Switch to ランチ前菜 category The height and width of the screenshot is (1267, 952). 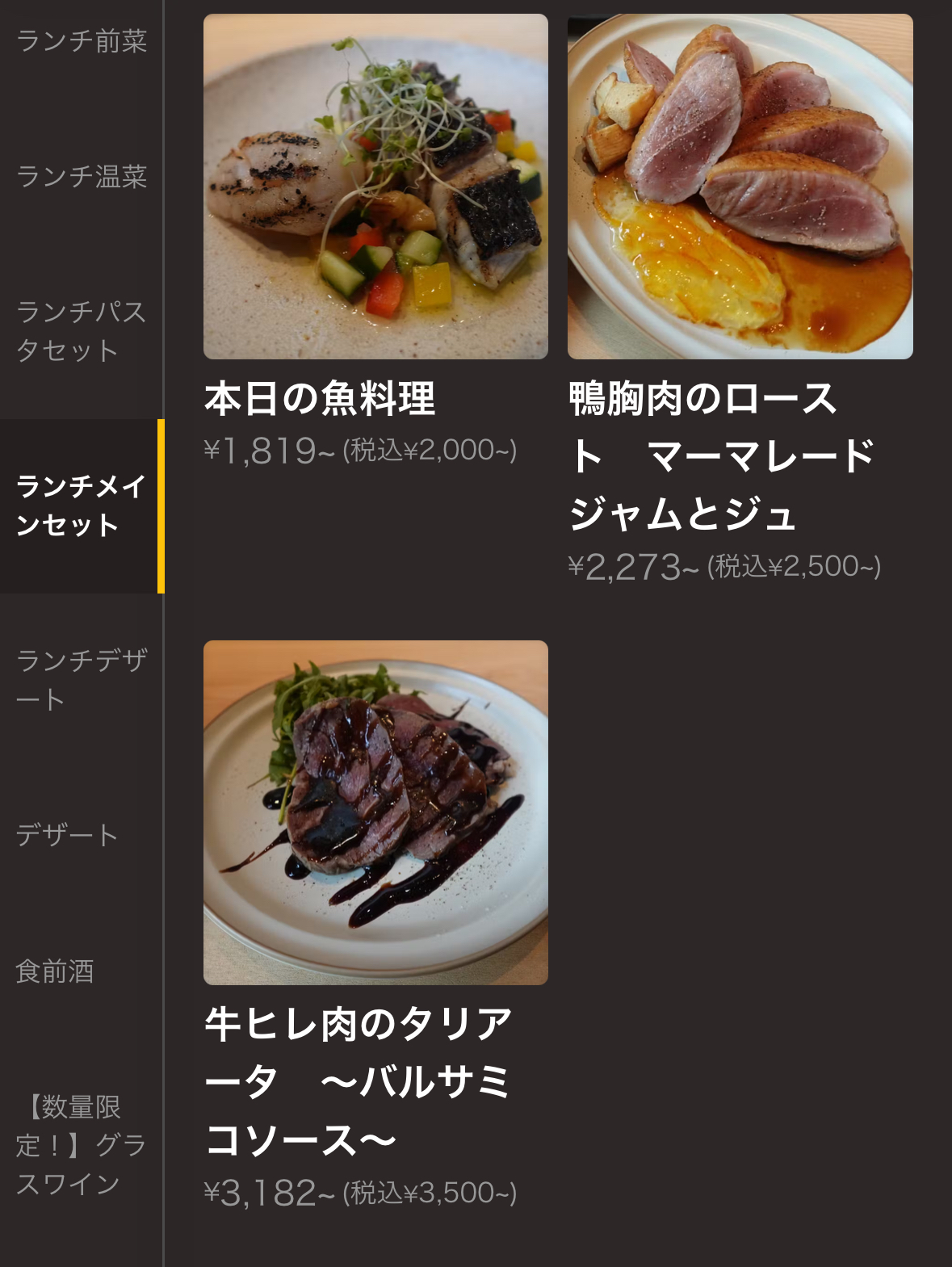point(81,41)
